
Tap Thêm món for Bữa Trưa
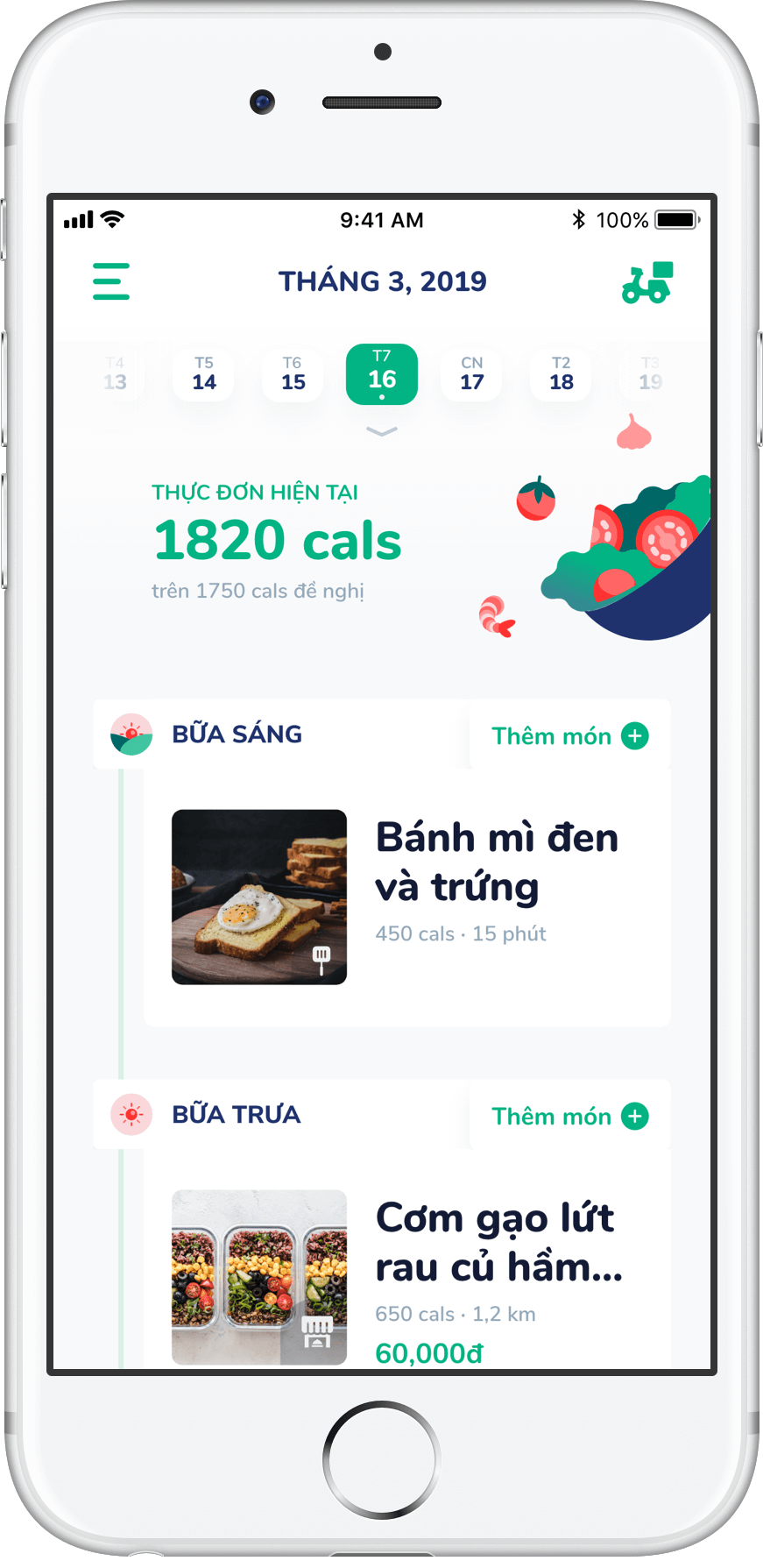(x=569, y=1117)
